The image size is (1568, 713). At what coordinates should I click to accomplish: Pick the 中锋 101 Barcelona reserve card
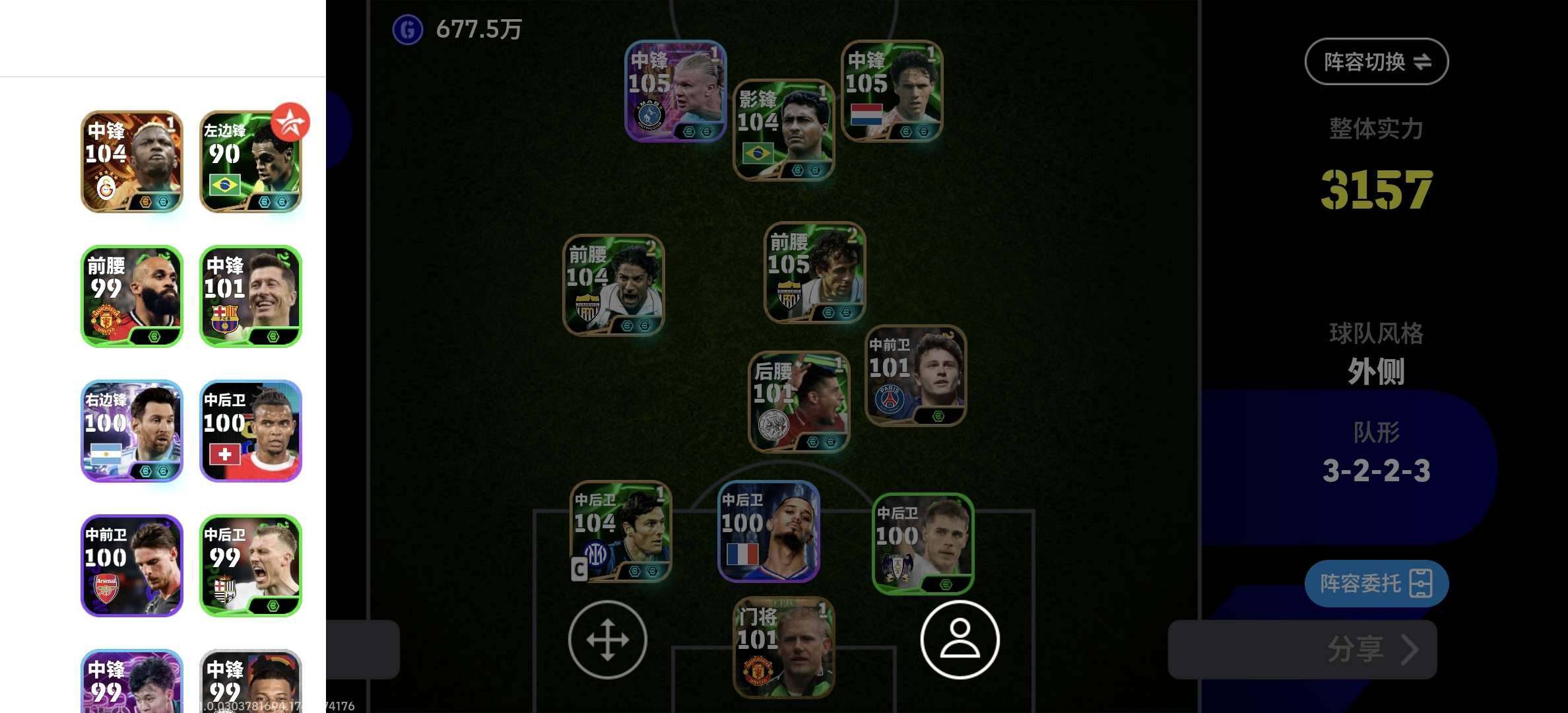tap(251, 296)
